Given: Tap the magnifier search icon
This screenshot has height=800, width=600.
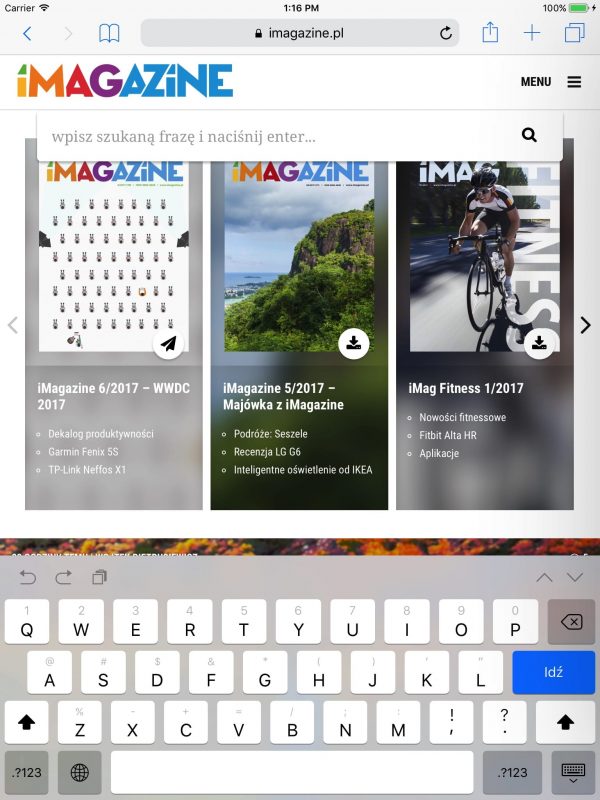Looking at the screenshot, I should pos(529,136).
